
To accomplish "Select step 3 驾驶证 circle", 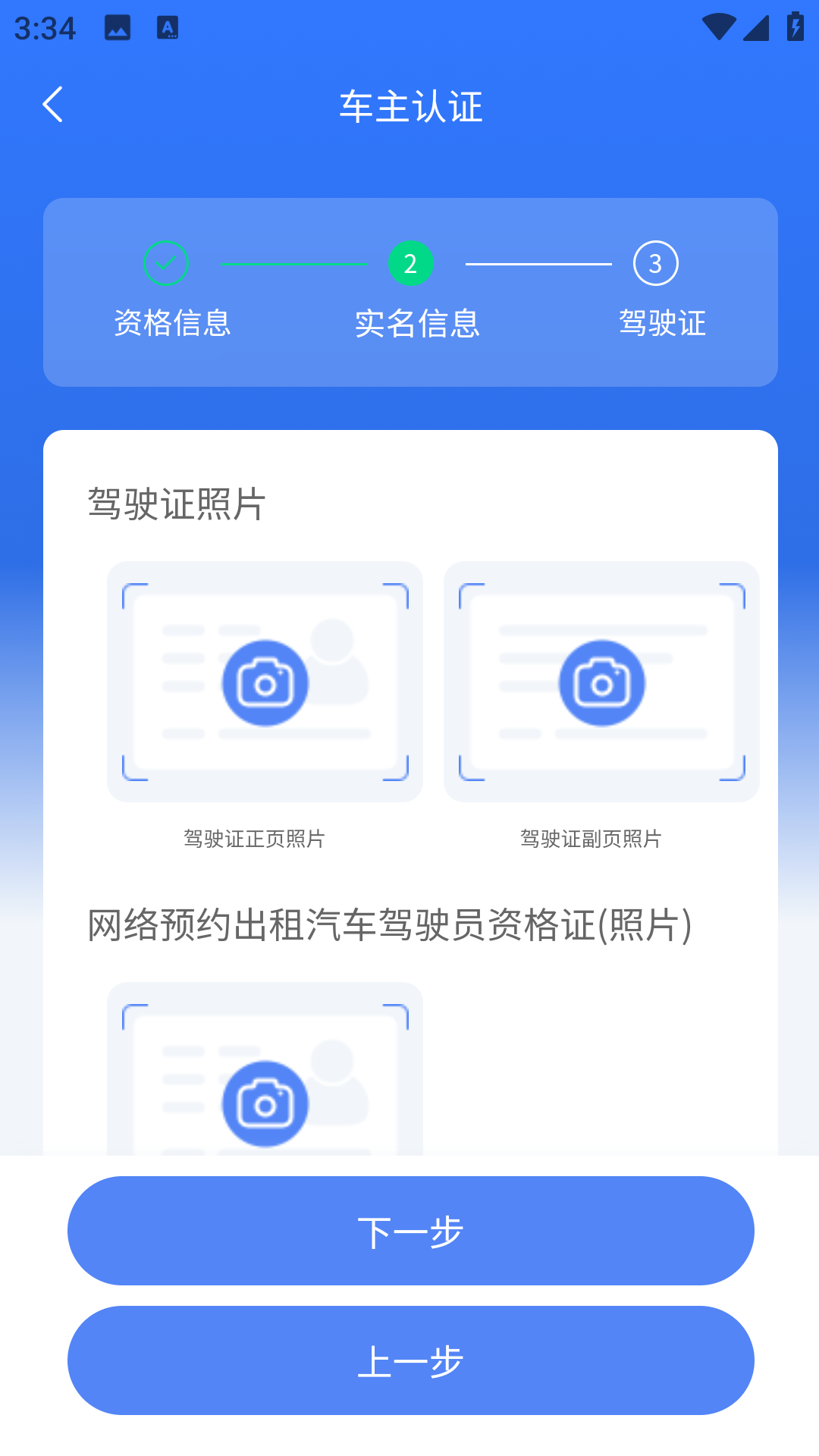I will [655, 264].
